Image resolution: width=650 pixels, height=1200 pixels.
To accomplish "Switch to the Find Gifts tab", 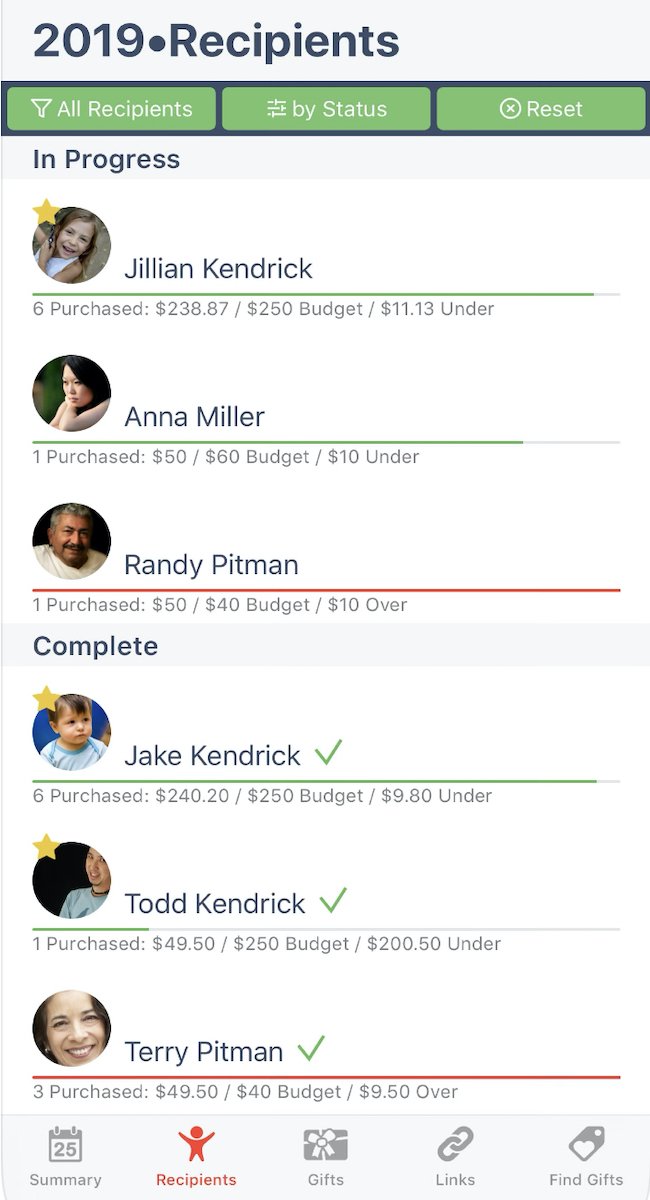I will coord(586,1157).
